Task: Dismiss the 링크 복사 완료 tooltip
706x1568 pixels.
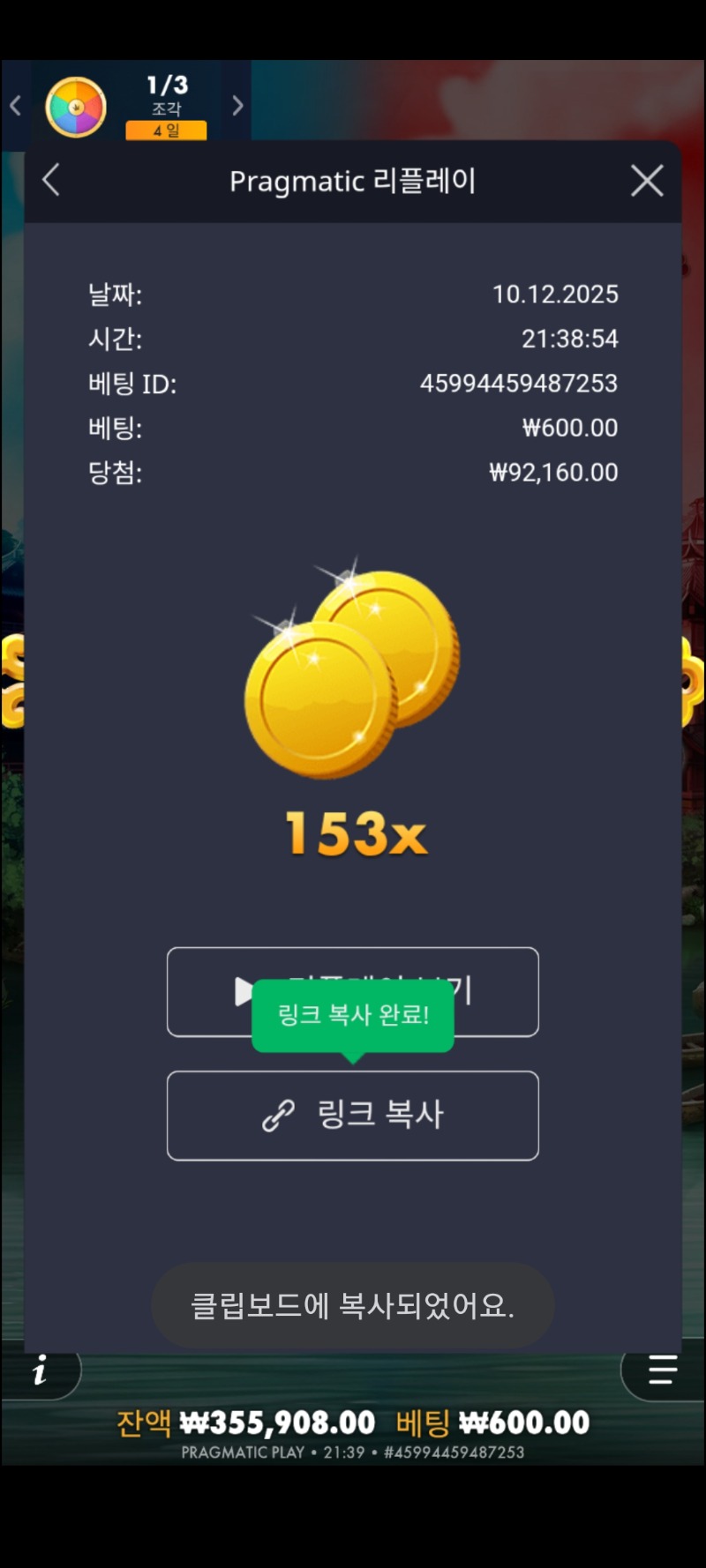Action: (352, 1013)
